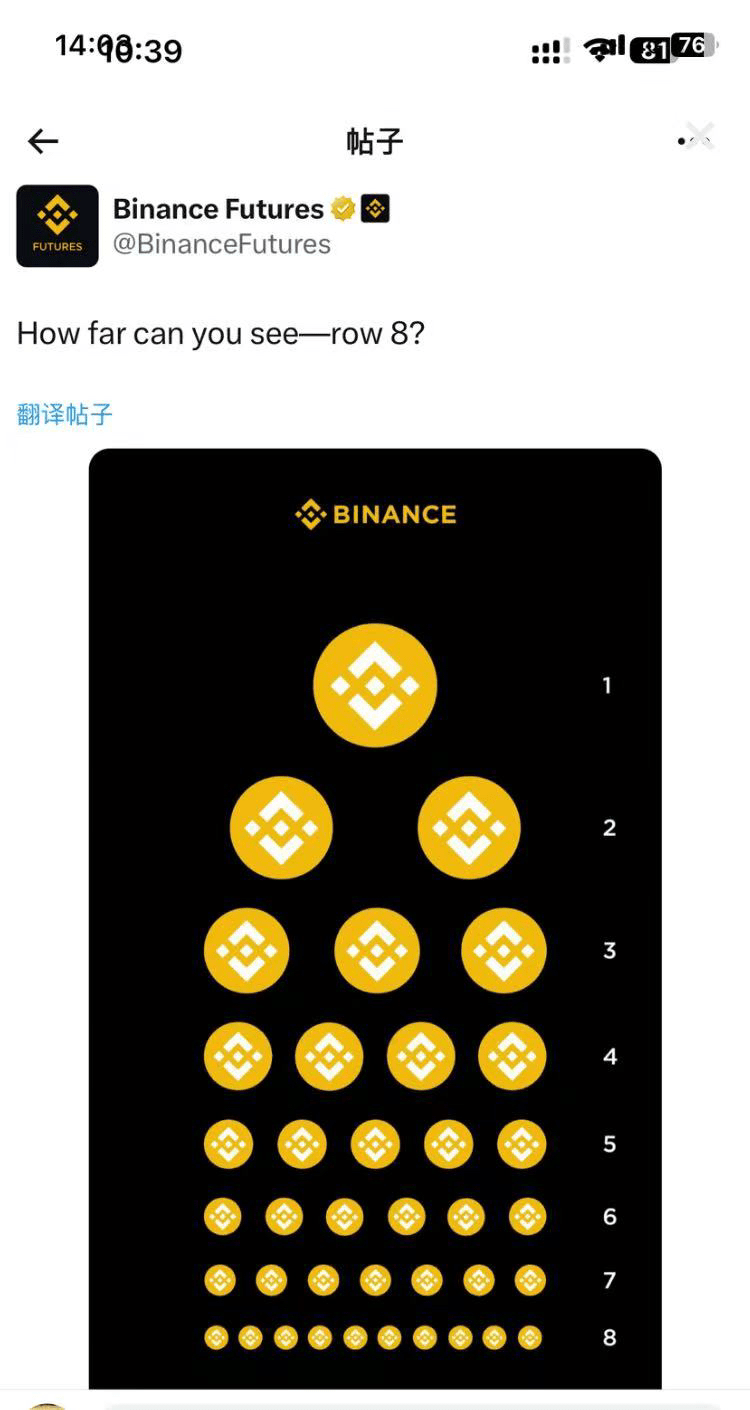Screen dimensions: 750x1410
Task: Open the Binance Futures profile picture
Action: click(57, 226)
